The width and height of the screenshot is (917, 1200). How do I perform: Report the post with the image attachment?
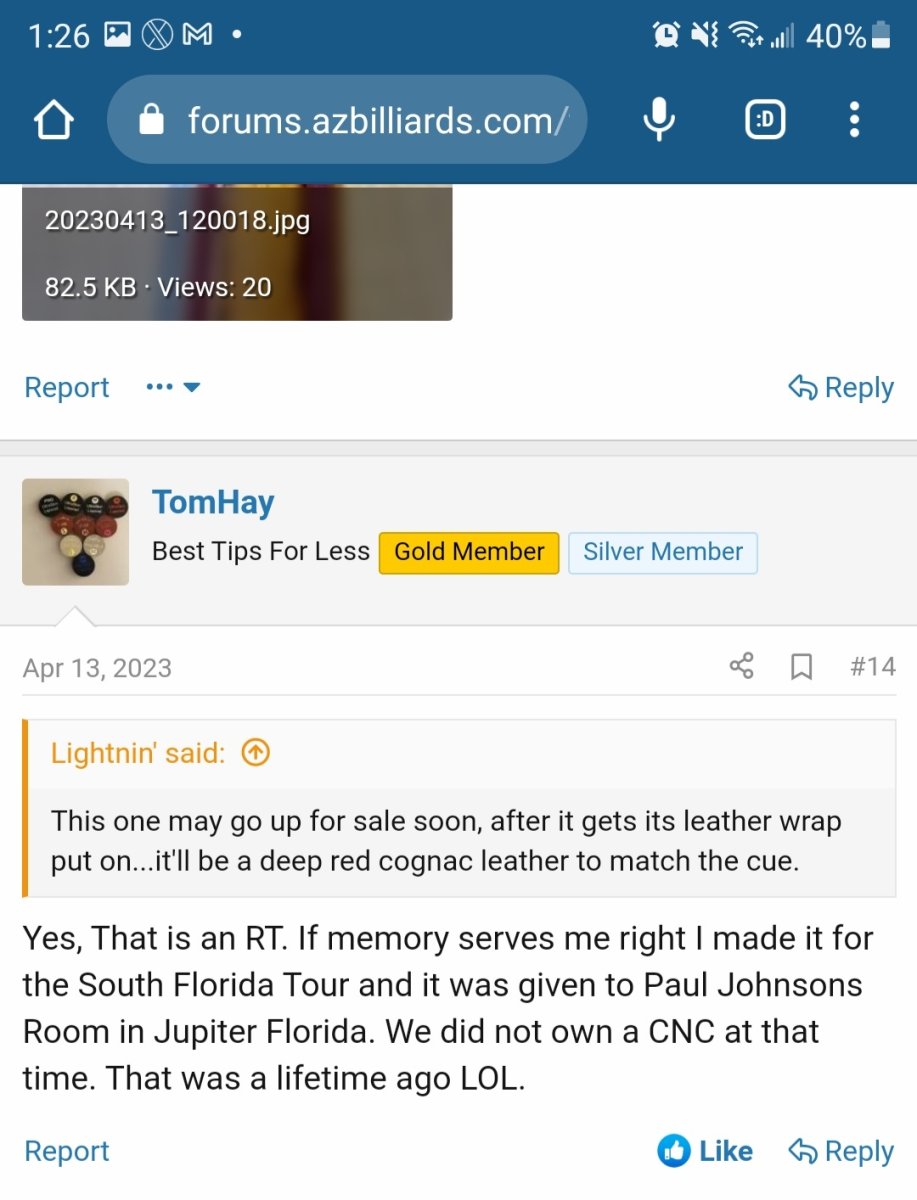(66, 388)
